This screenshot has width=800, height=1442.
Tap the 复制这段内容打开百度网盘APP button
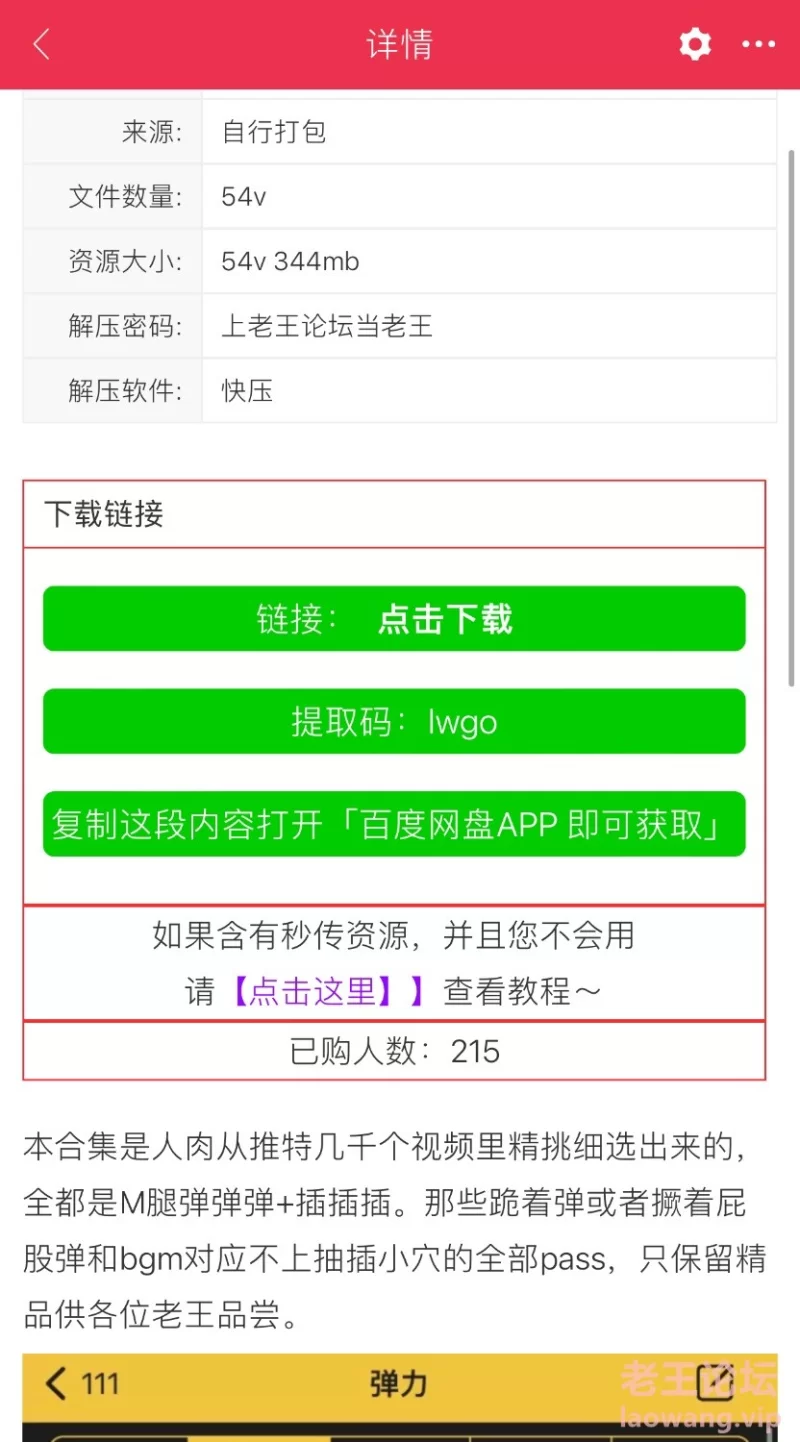pyautogui.click(x=394, y=824)
